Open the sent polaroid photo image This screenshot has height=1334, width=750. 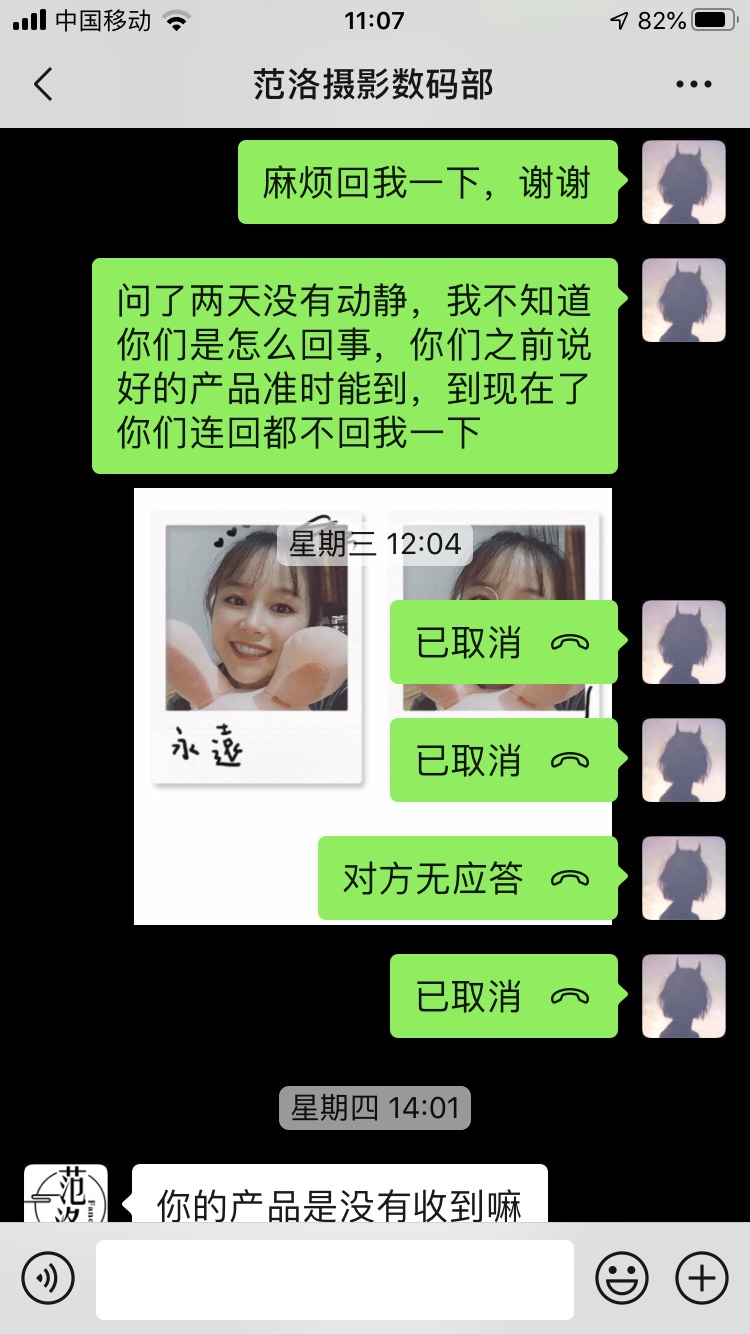373,706
